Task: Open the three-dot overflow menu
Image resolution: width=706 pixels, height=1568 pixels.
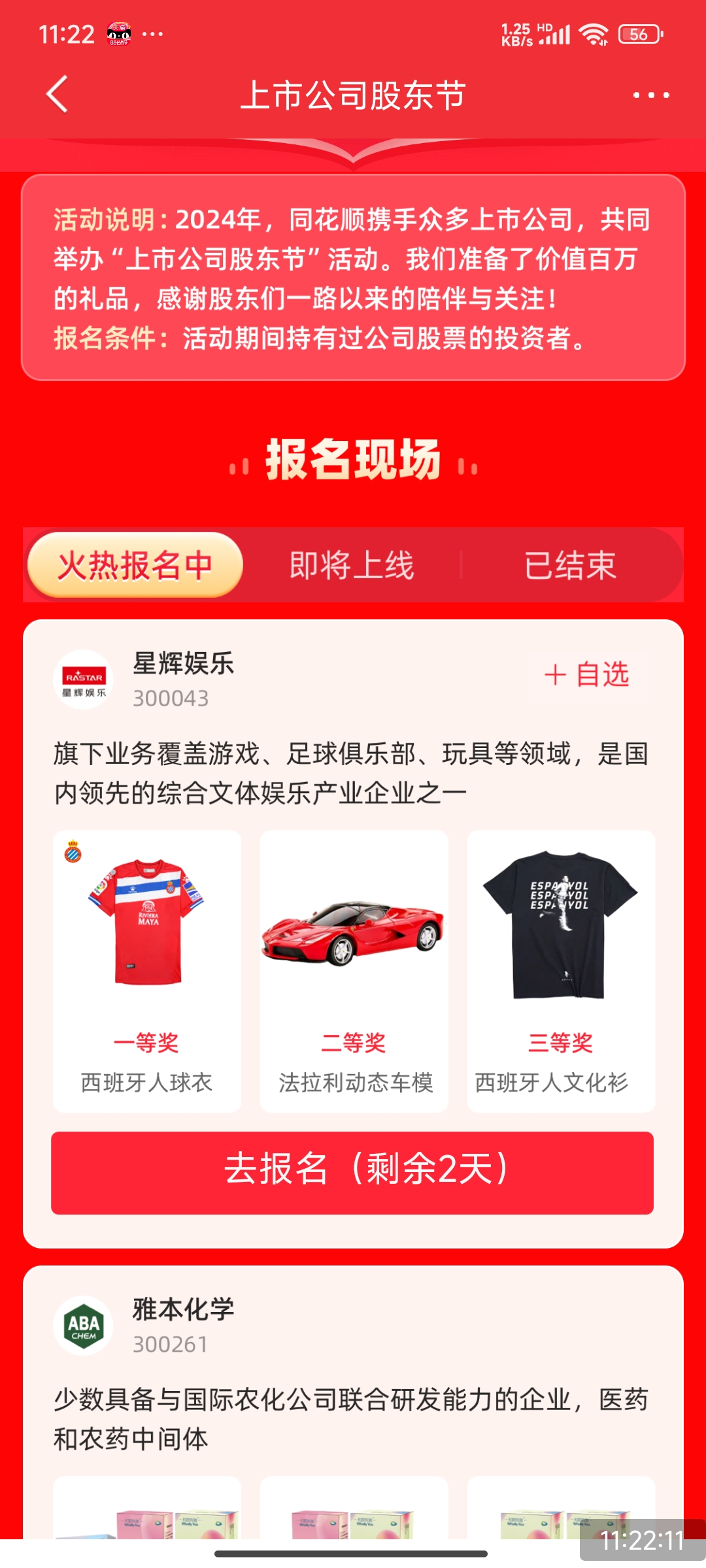Action: [650, 95]
